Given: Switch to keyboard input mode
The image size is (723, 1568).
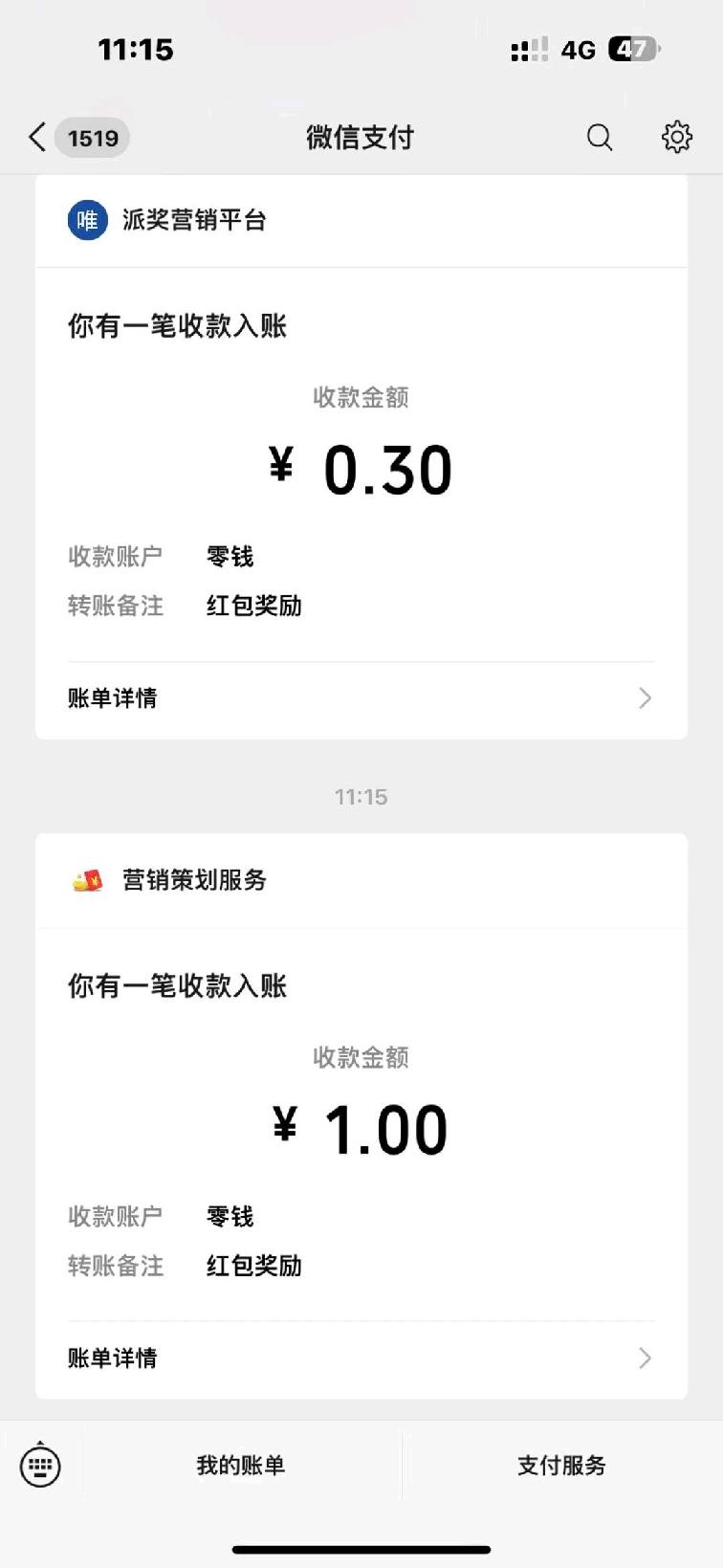Looking at the screenshot, I should click(x=40, y=1465).
